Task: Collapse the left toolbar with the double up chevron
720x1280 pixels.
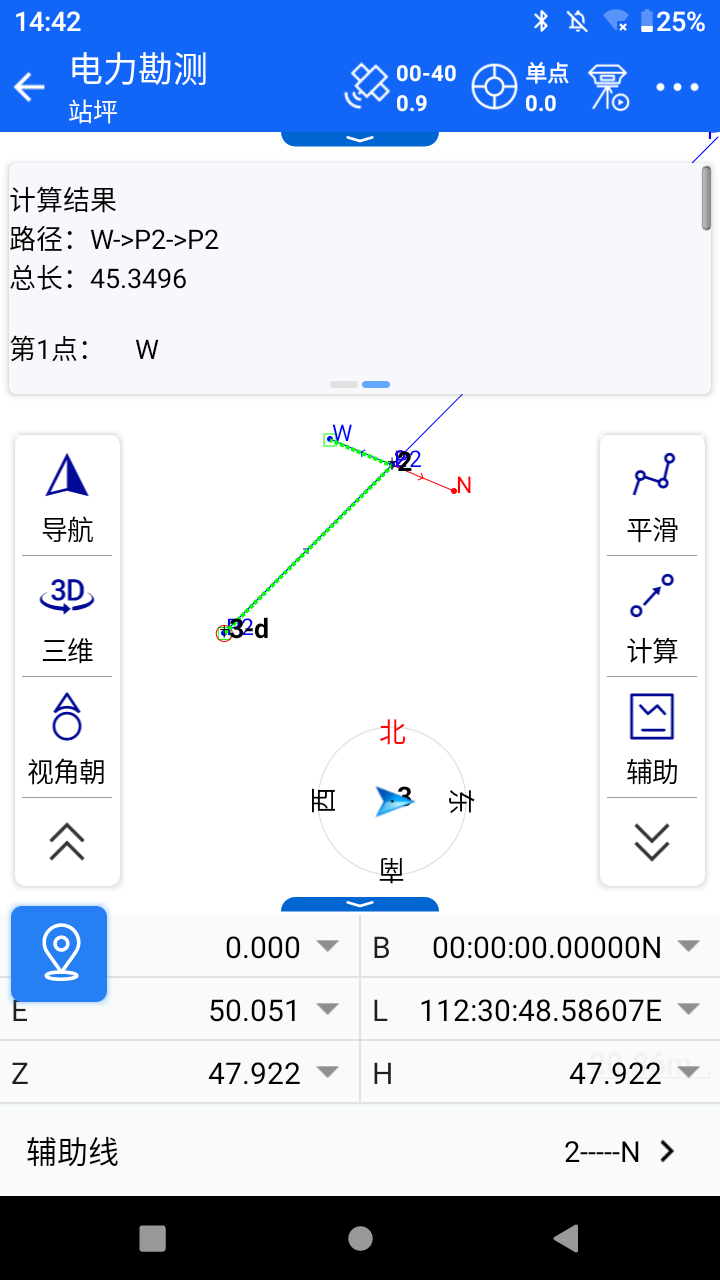Action: pyautogui.click(x=67, y=842)
